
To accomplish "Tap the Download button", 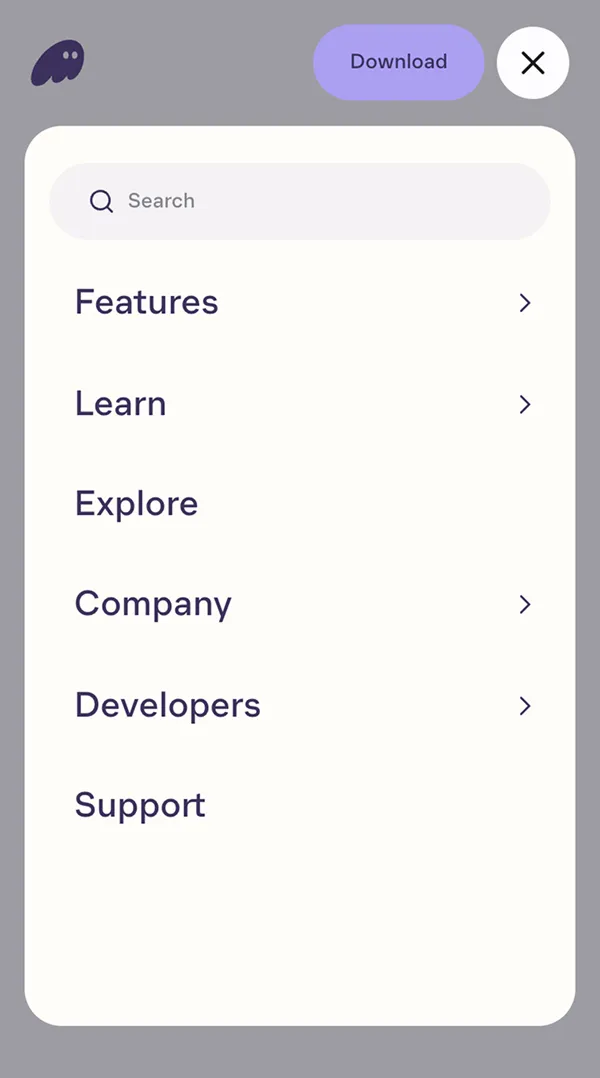I will [x=398, y=62].
